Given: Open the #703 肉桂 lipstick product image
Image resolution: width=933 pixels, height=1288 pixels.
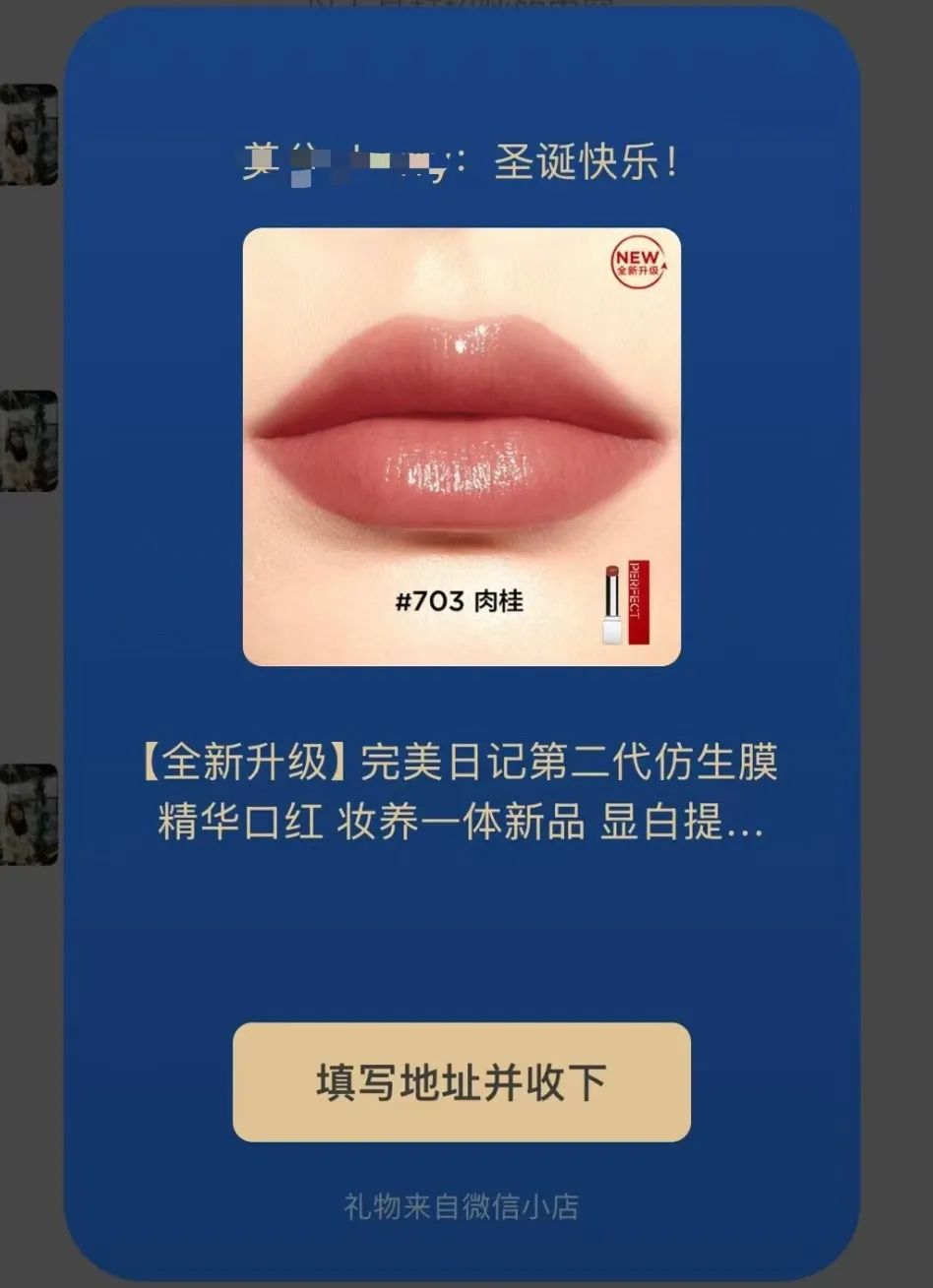Looking at the screenshot, I should [461, 447].
